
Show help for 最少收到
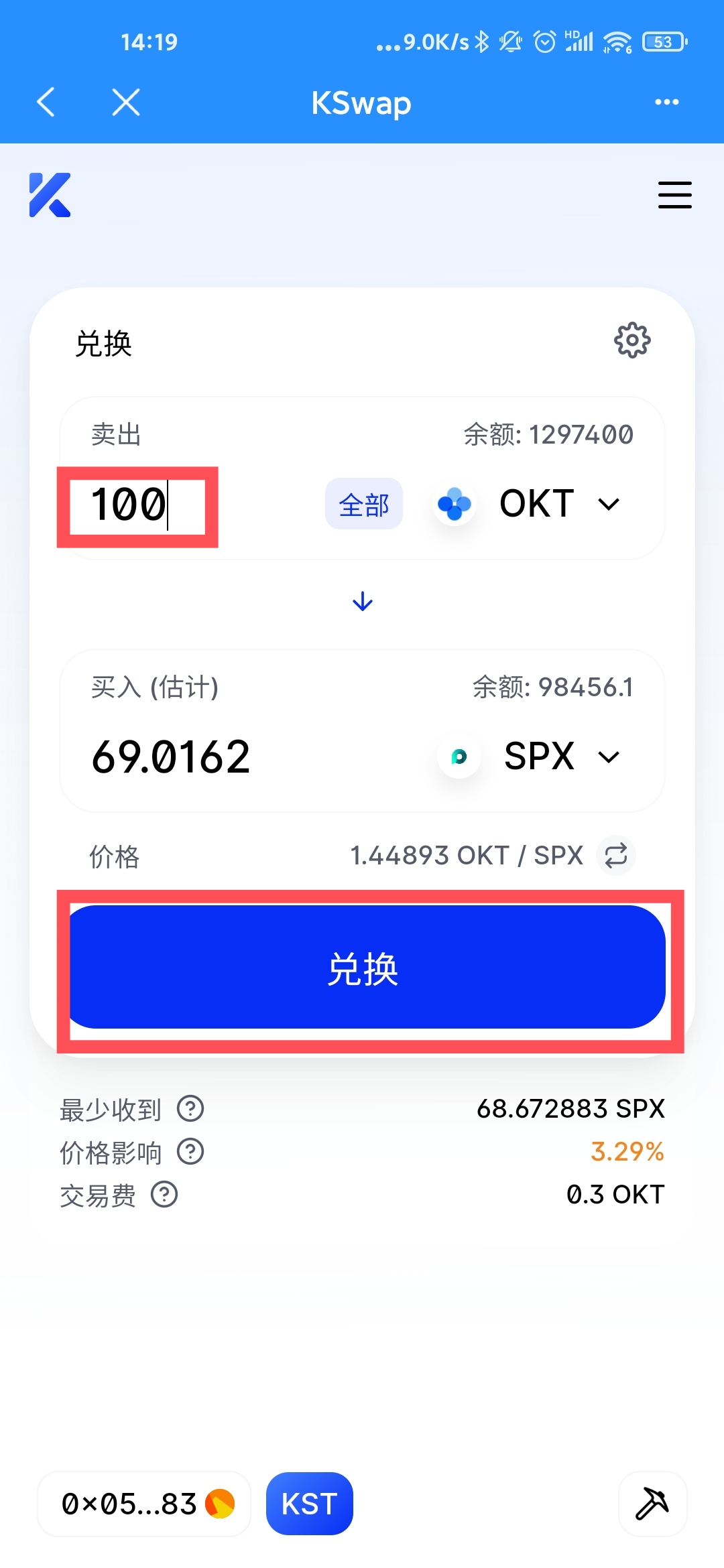pos(190,1109)
